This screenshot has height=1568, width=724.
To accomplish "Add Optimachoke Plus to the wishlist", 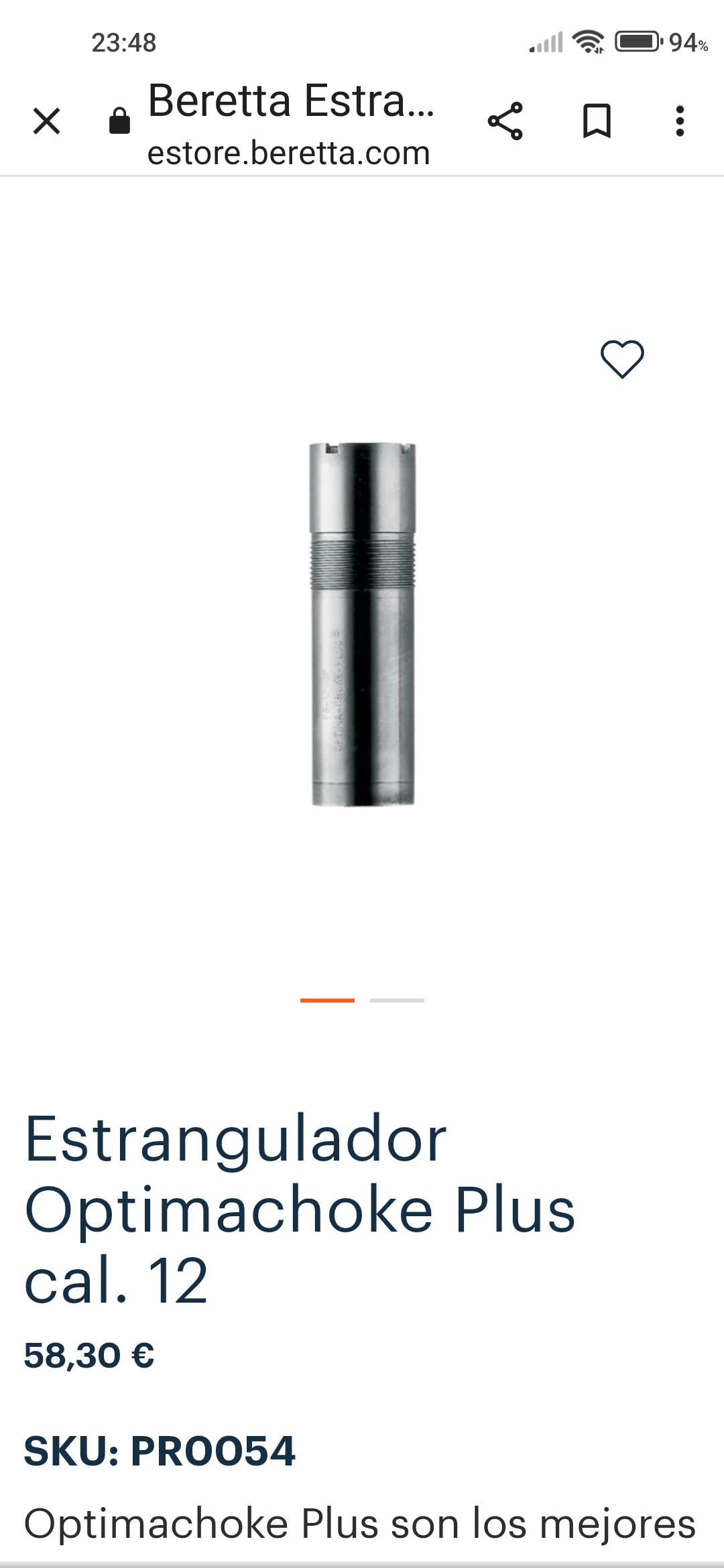I will 621,359.
